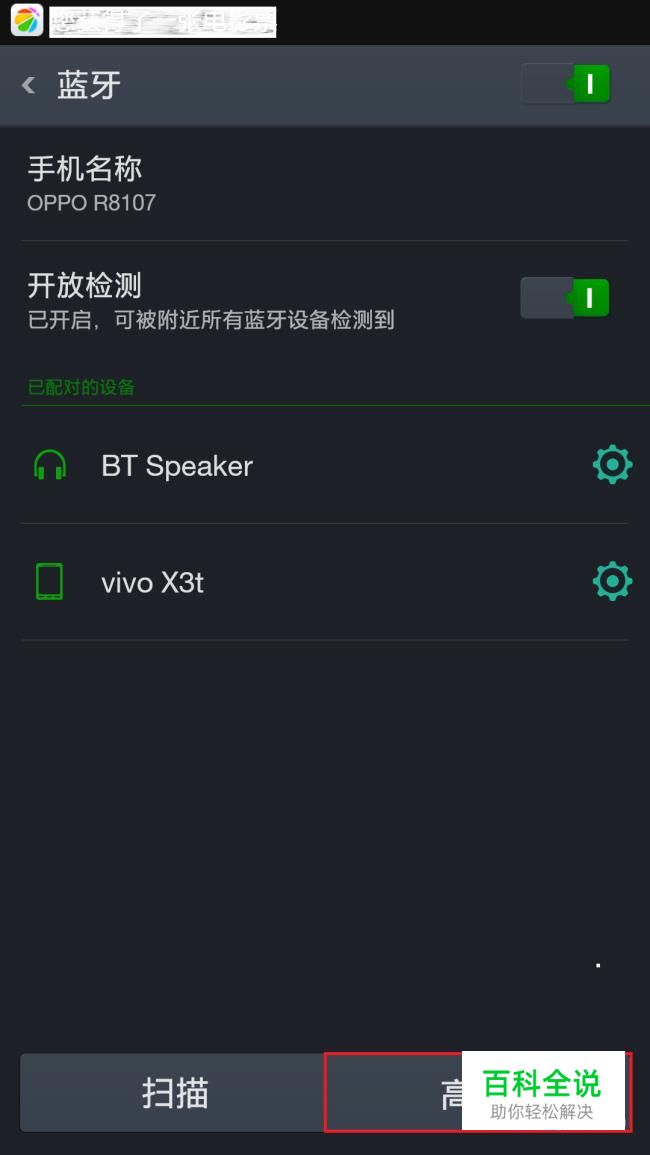Viewport: 650px width, 1155px height.
Task: Open settings gear for vivo X3t
Action: pos(612,581)
